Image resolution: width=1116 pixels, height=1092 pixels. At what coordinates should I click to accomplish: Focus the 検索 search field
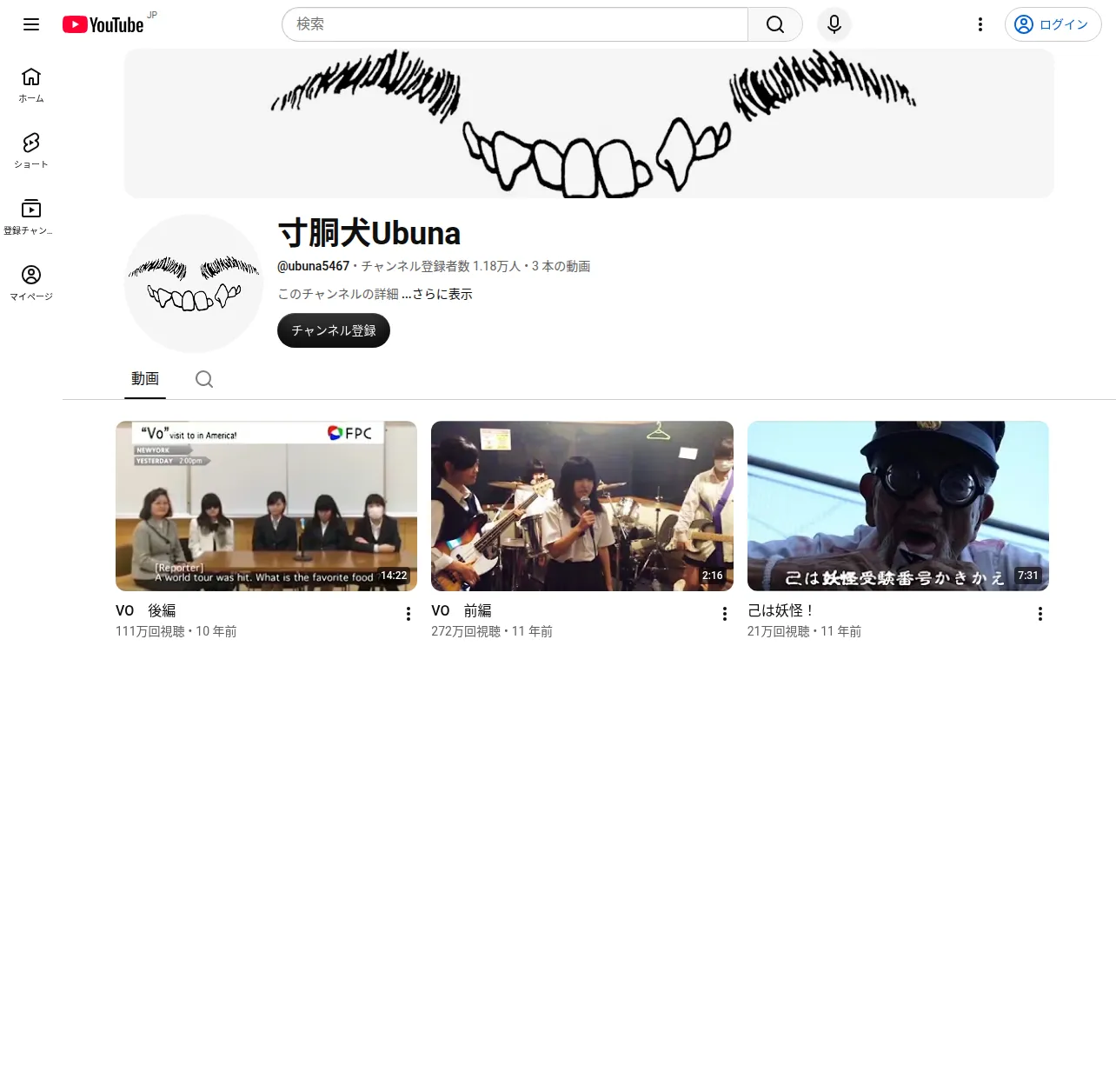(515, 24)
